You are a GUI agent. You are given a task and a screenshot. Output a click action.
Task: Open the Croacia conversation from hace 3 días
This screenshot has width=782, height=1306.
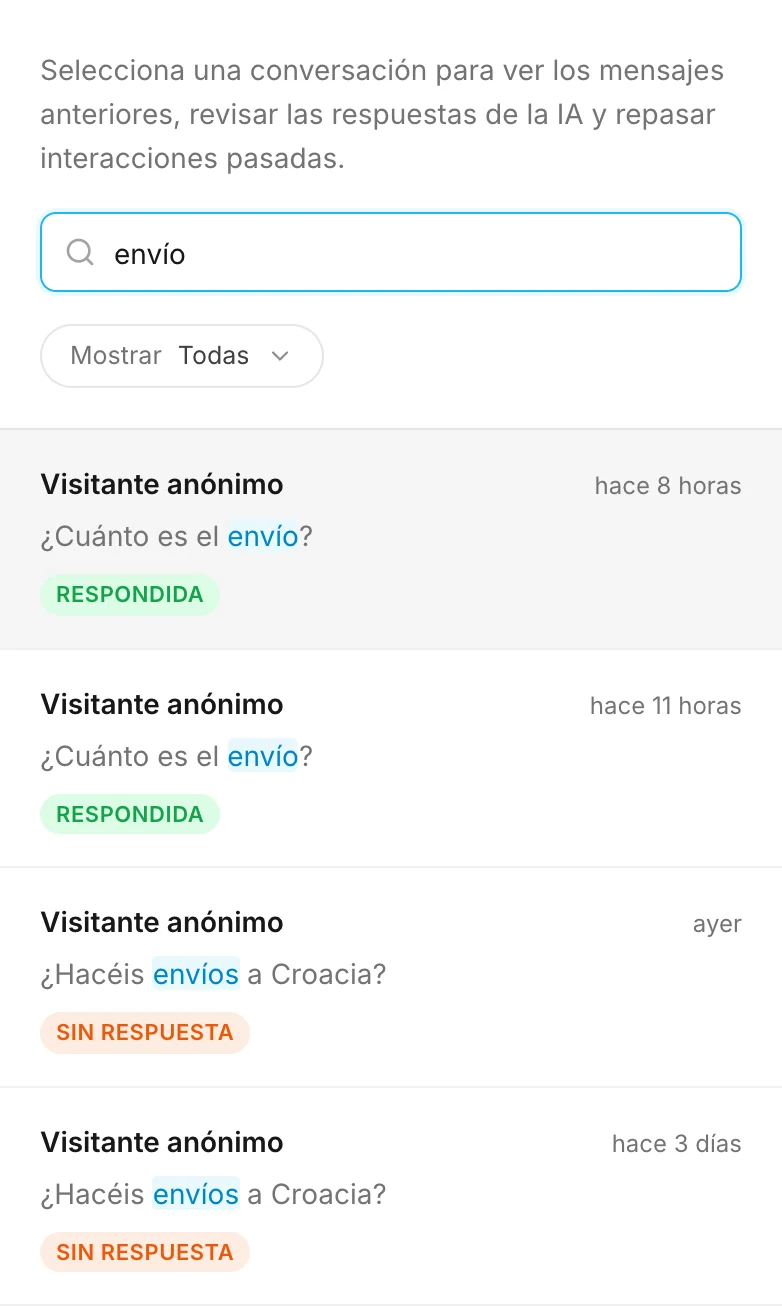coord(391,1196)
